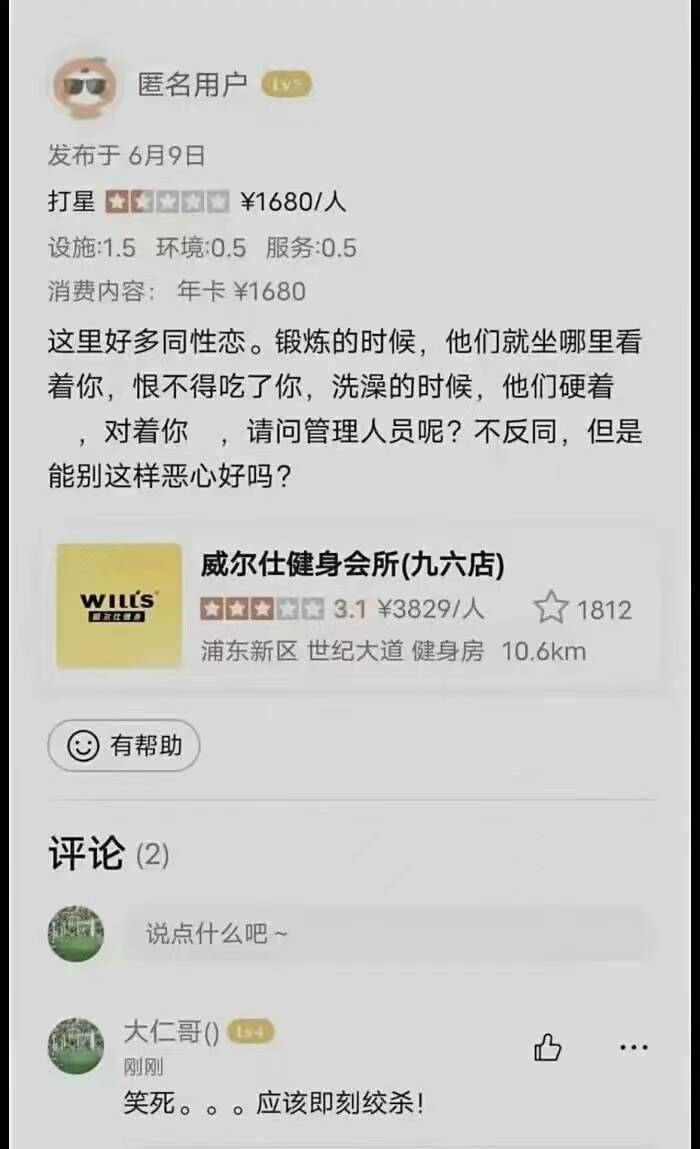The height and width of the screenshot is (1149, 700).
Task: Open 威尔仕健身会所(九六店) shop card
Action: (x=350, y=607)
